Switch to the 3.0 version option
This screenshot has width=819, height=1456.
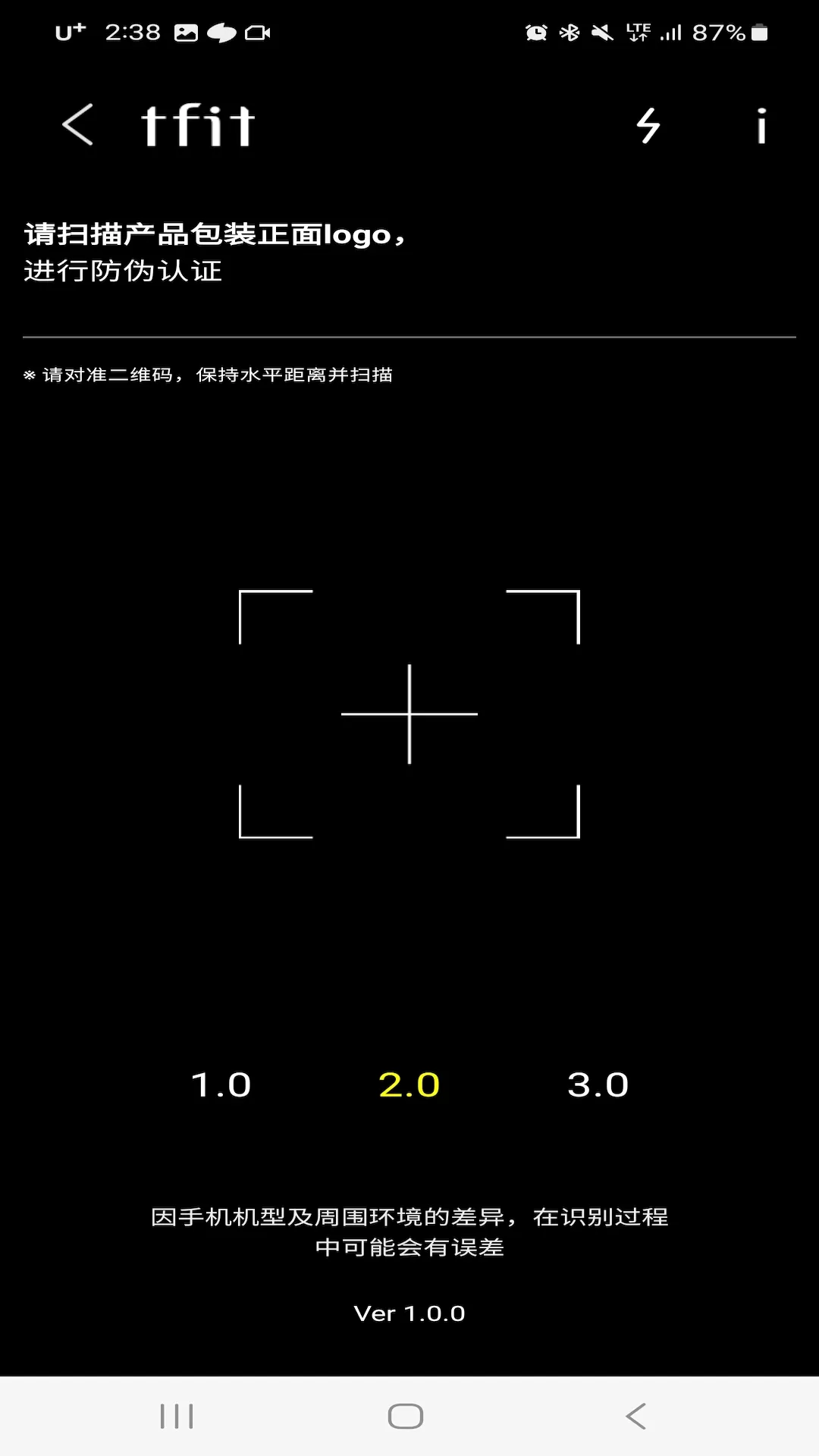pyautogui.click(x=598, y=1085)
